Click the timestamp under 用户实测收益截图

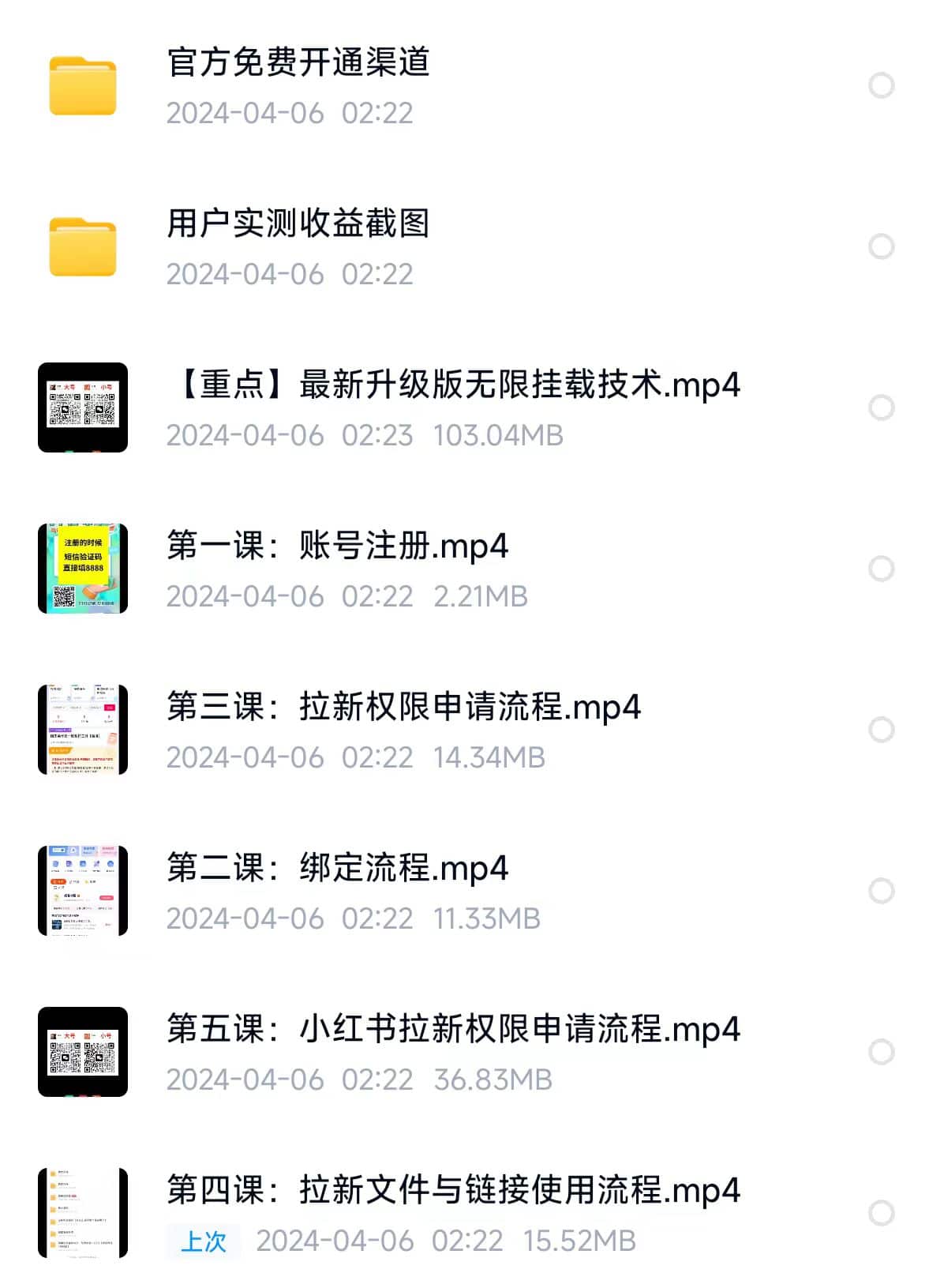(289, 274)
